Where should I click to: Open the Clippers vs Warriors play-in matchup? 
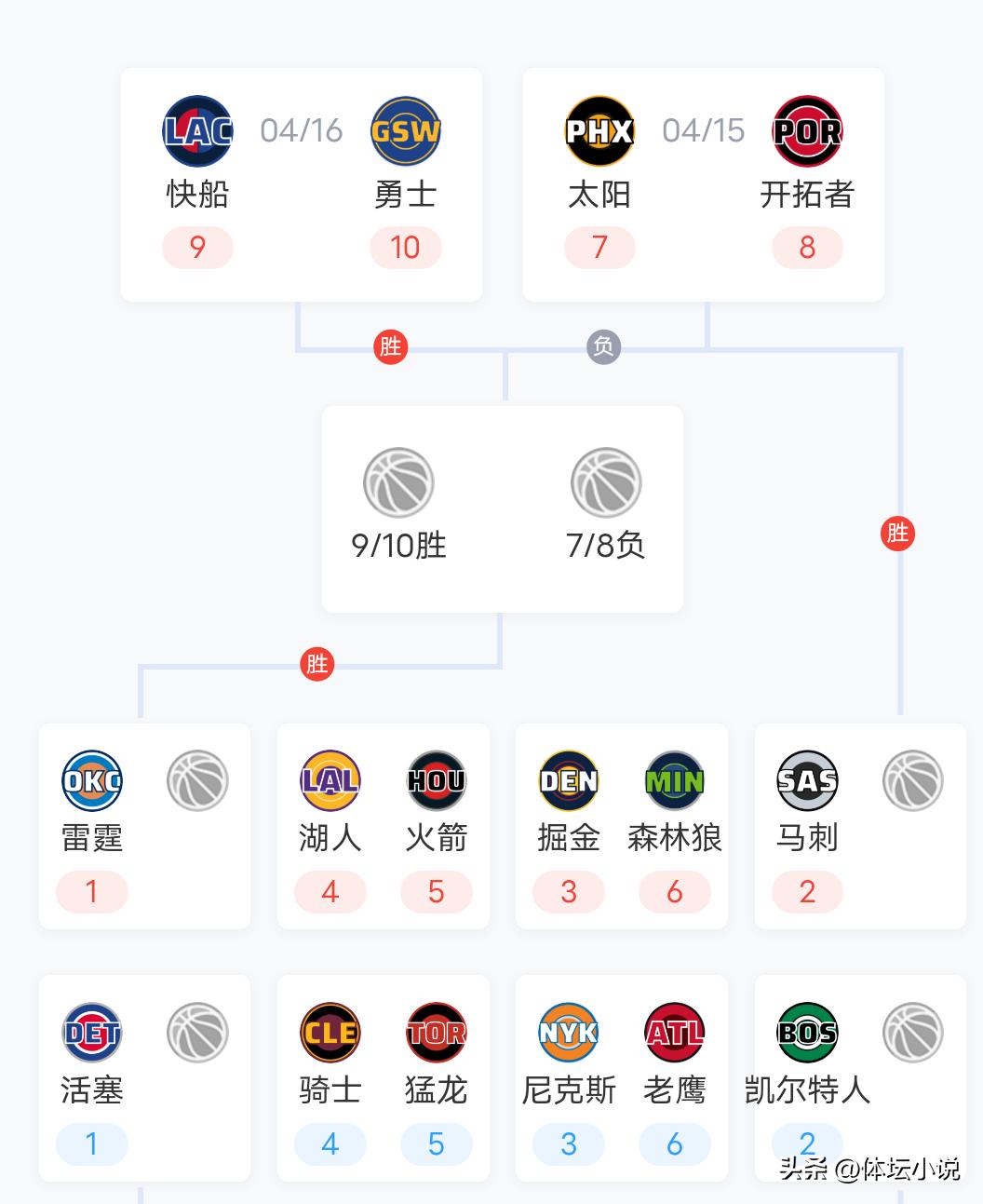coord(302,184)
